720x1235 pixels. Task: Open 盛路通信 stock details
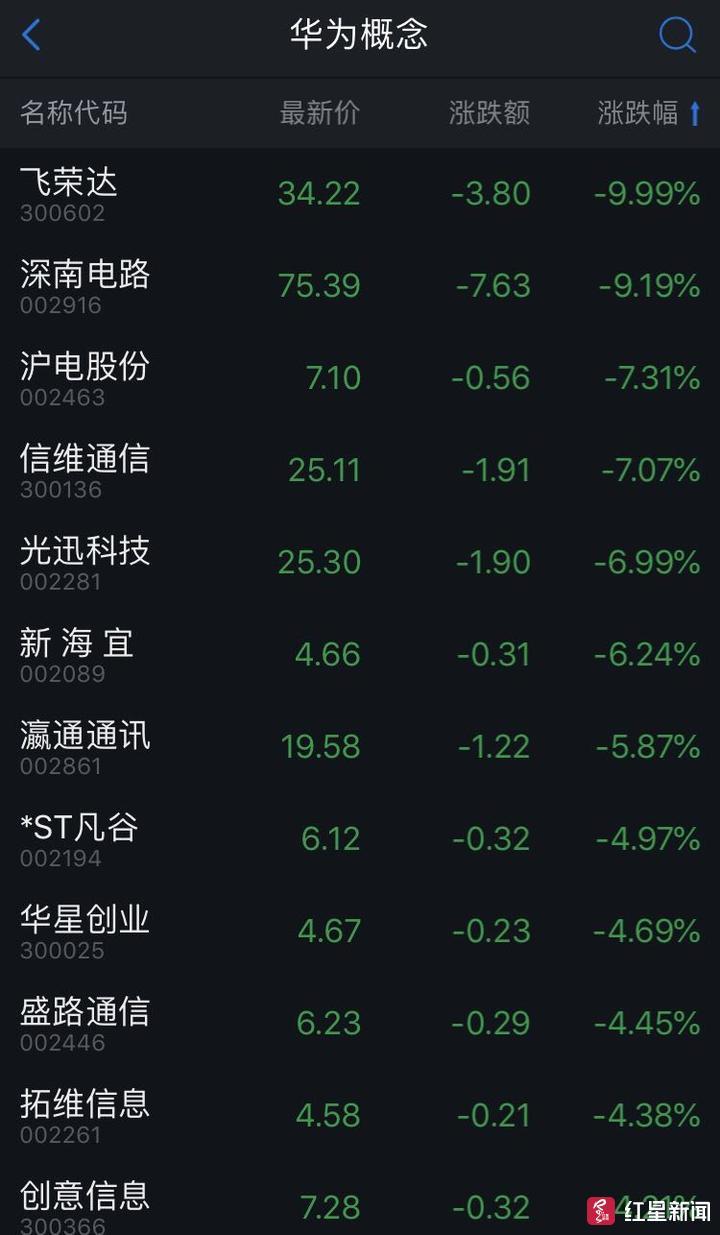360,1022
